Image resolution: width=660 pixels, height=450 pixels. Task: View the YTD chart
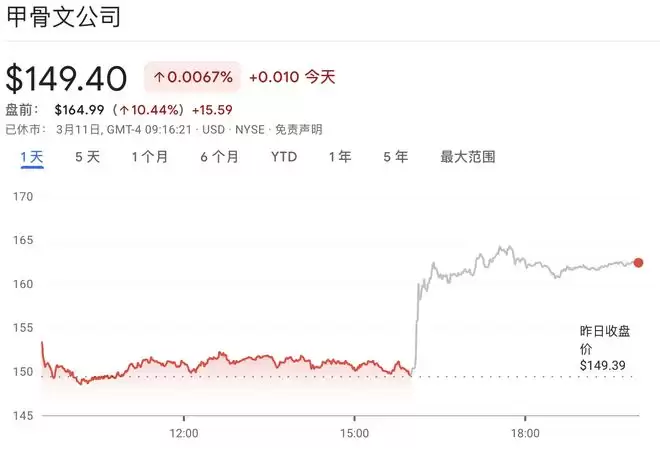[284, 157]
